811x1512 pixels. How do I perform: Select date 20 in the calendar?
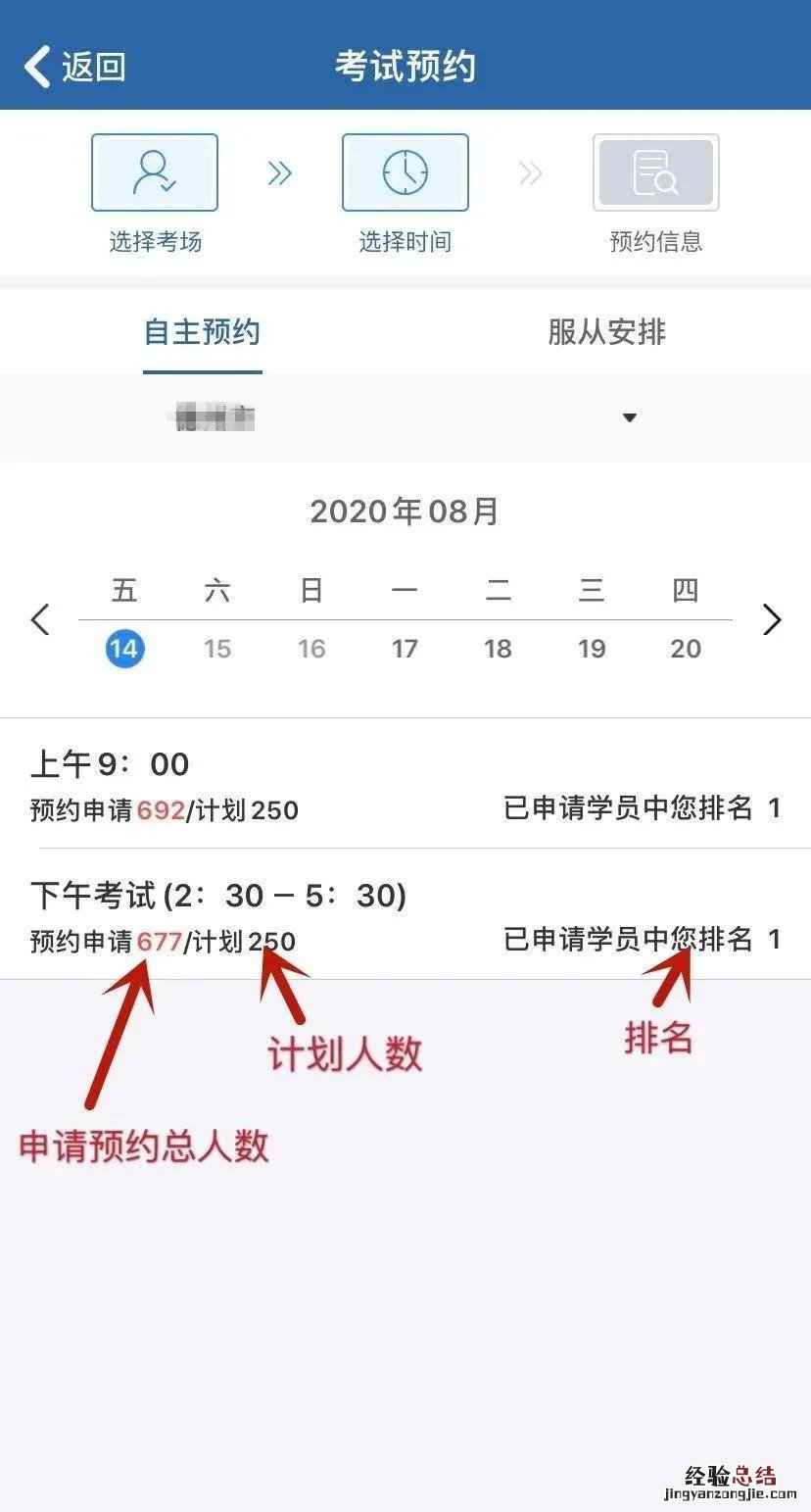[686, 649]
